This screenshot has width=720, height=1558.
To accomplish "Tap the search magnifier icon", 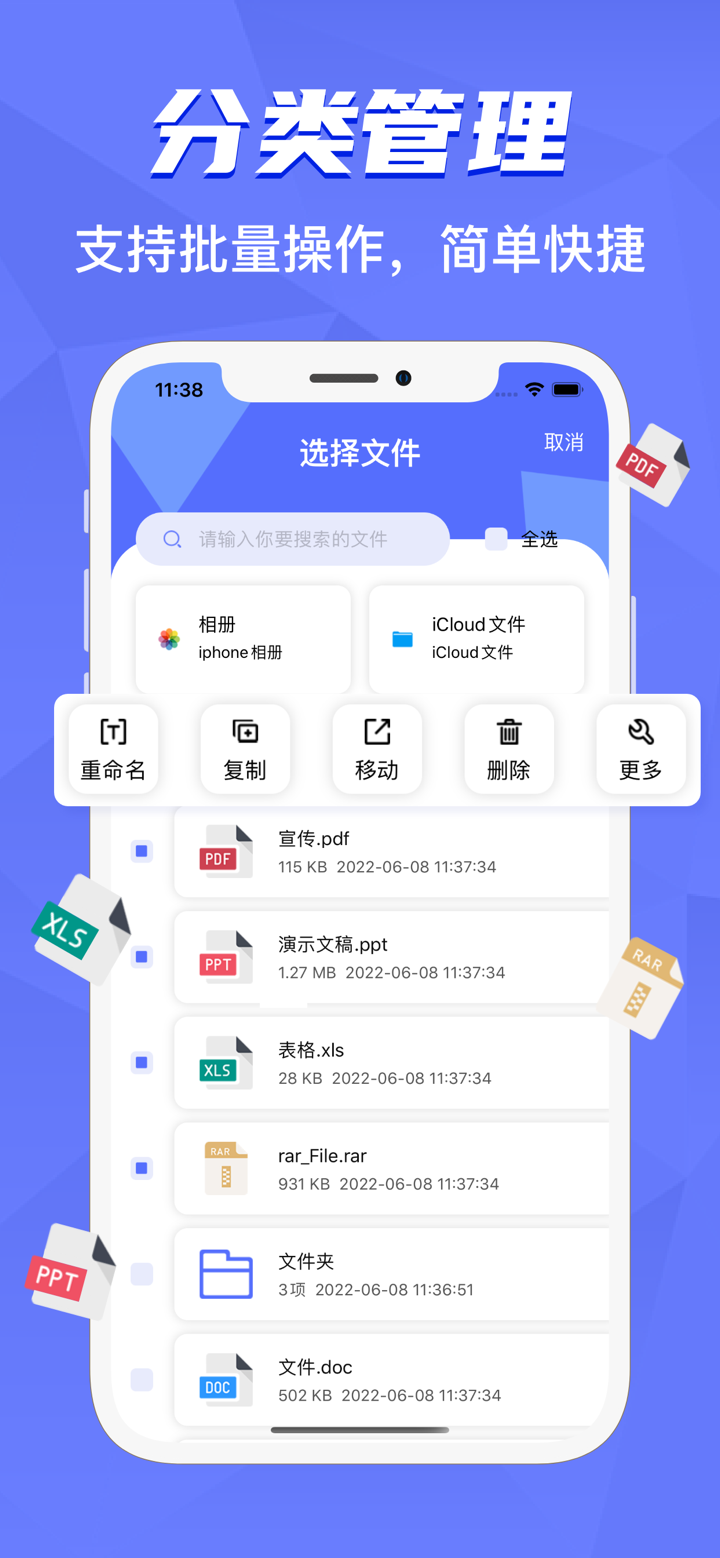I will (171, 539).
